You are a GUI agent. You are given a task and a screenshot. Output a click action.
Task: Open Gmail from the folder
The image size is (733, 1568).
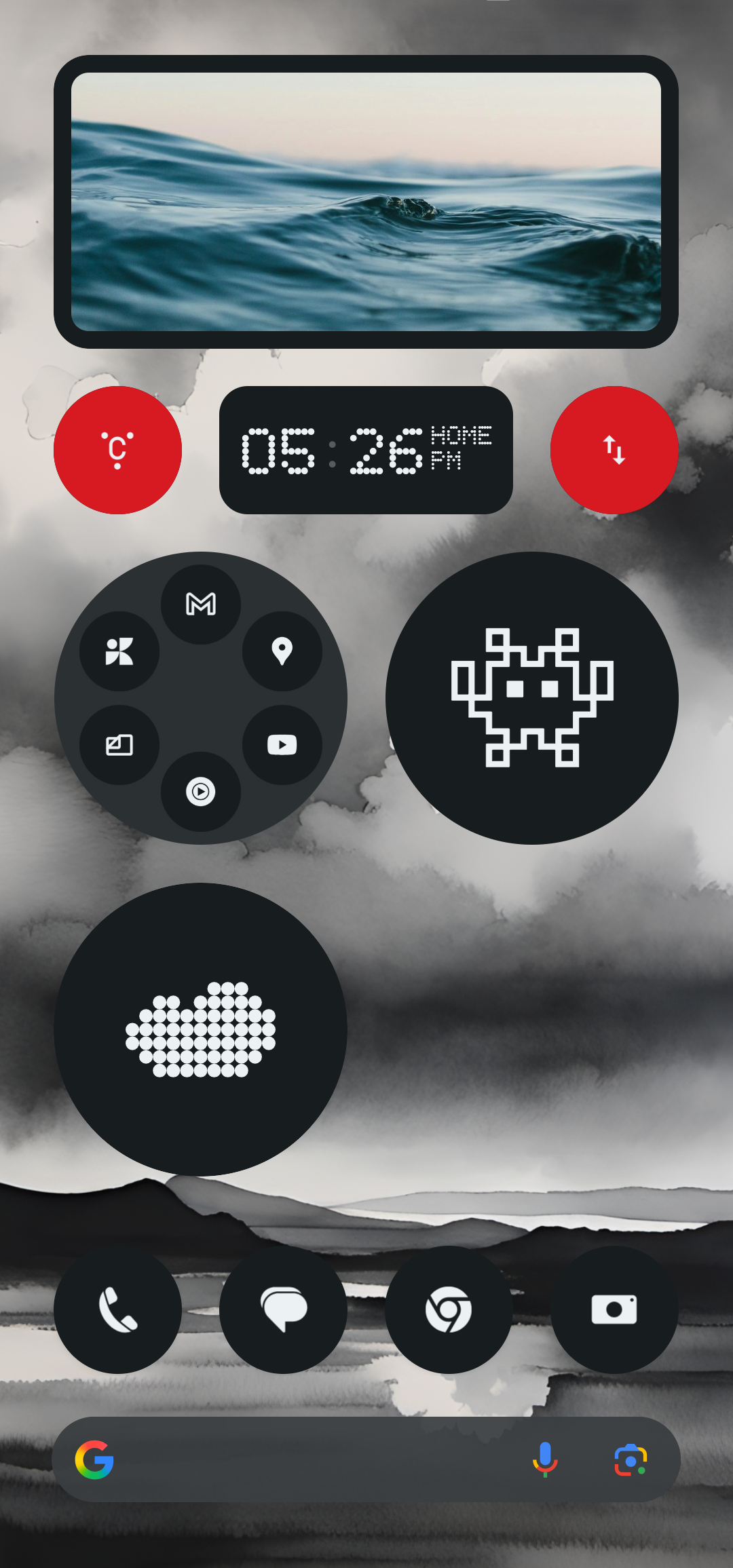201,604
